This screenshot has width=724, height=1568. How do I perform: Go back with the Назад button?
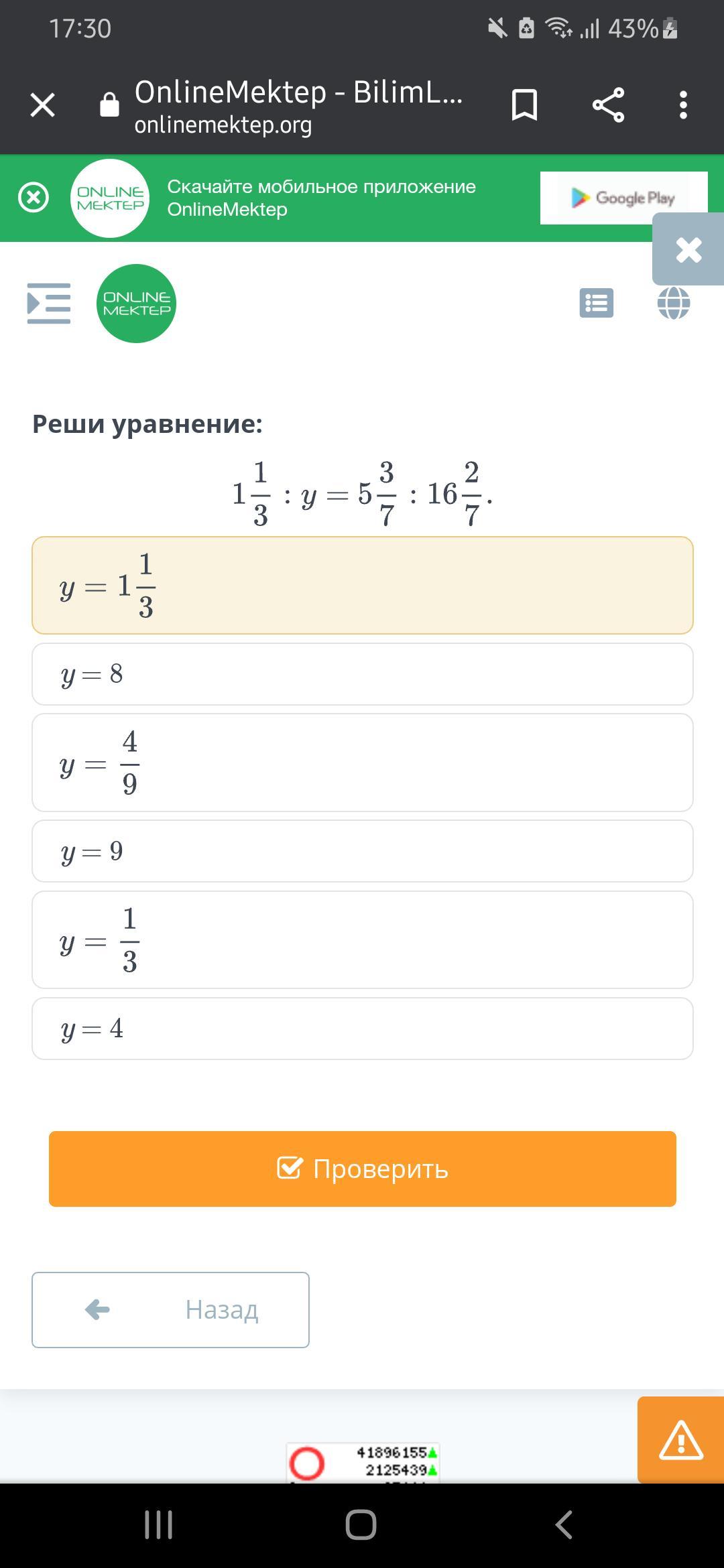coord(170,1310)
